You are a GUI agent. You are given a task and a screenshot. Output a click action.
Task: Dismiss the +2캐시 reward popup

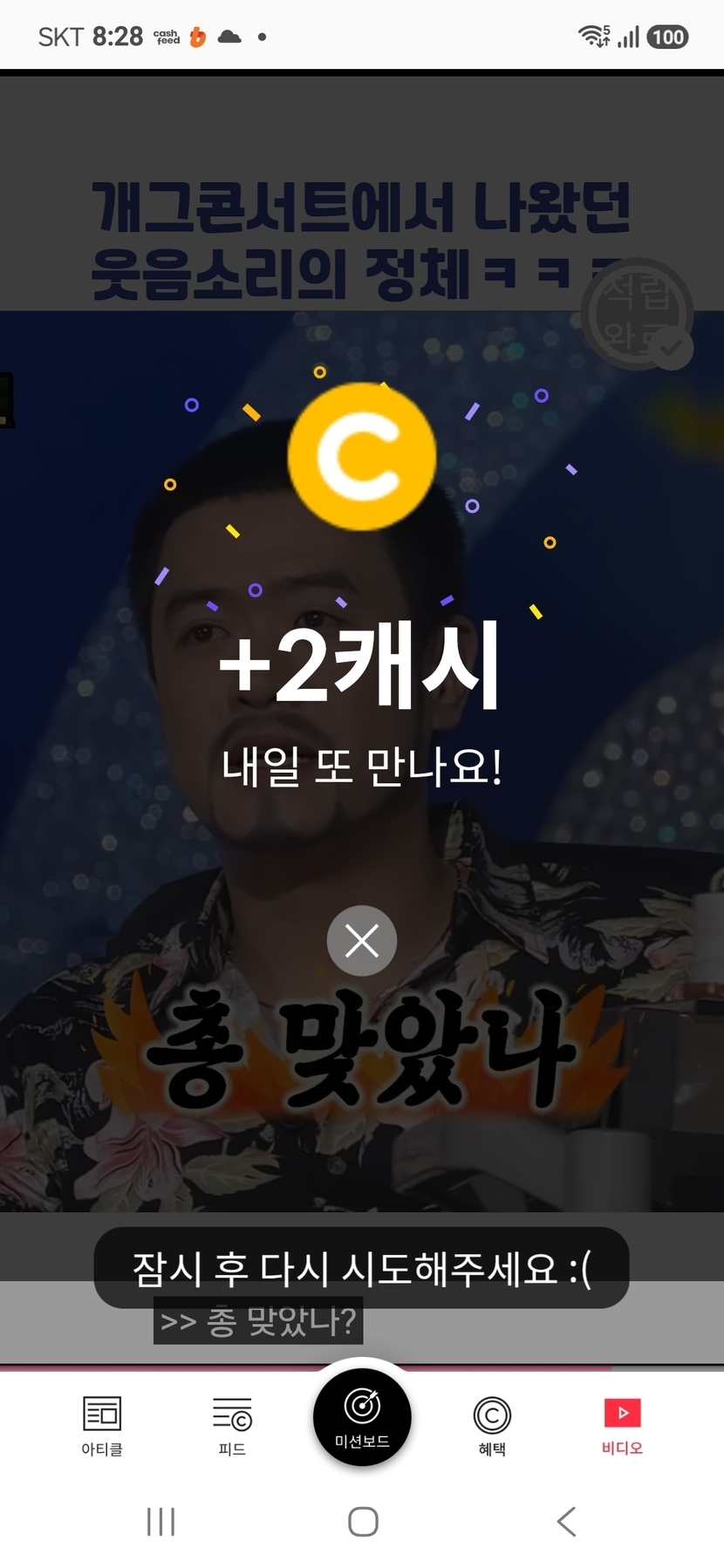[362, 941]
